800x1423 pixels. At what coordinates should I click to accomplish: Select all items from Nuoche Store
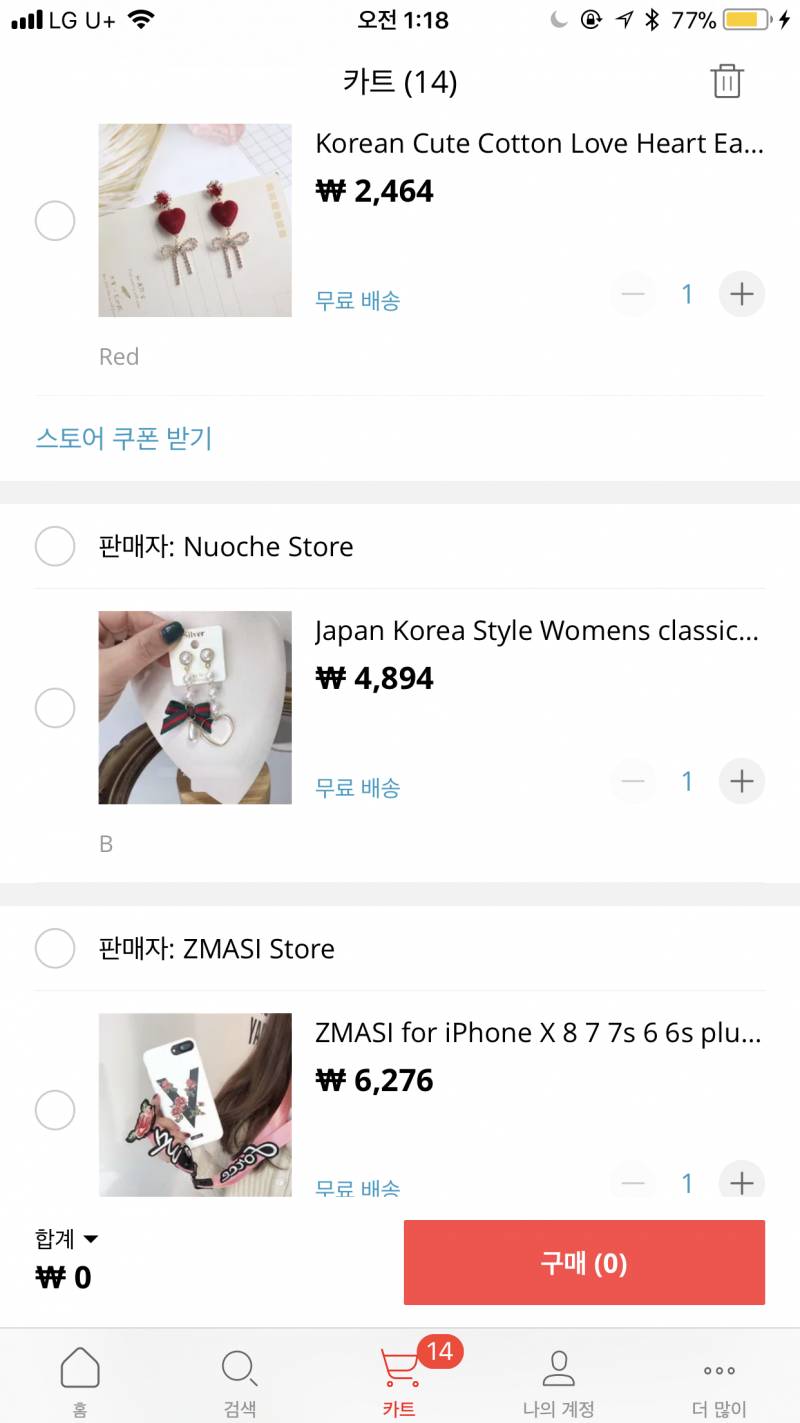pyautogui.click(x=55, y=546)
